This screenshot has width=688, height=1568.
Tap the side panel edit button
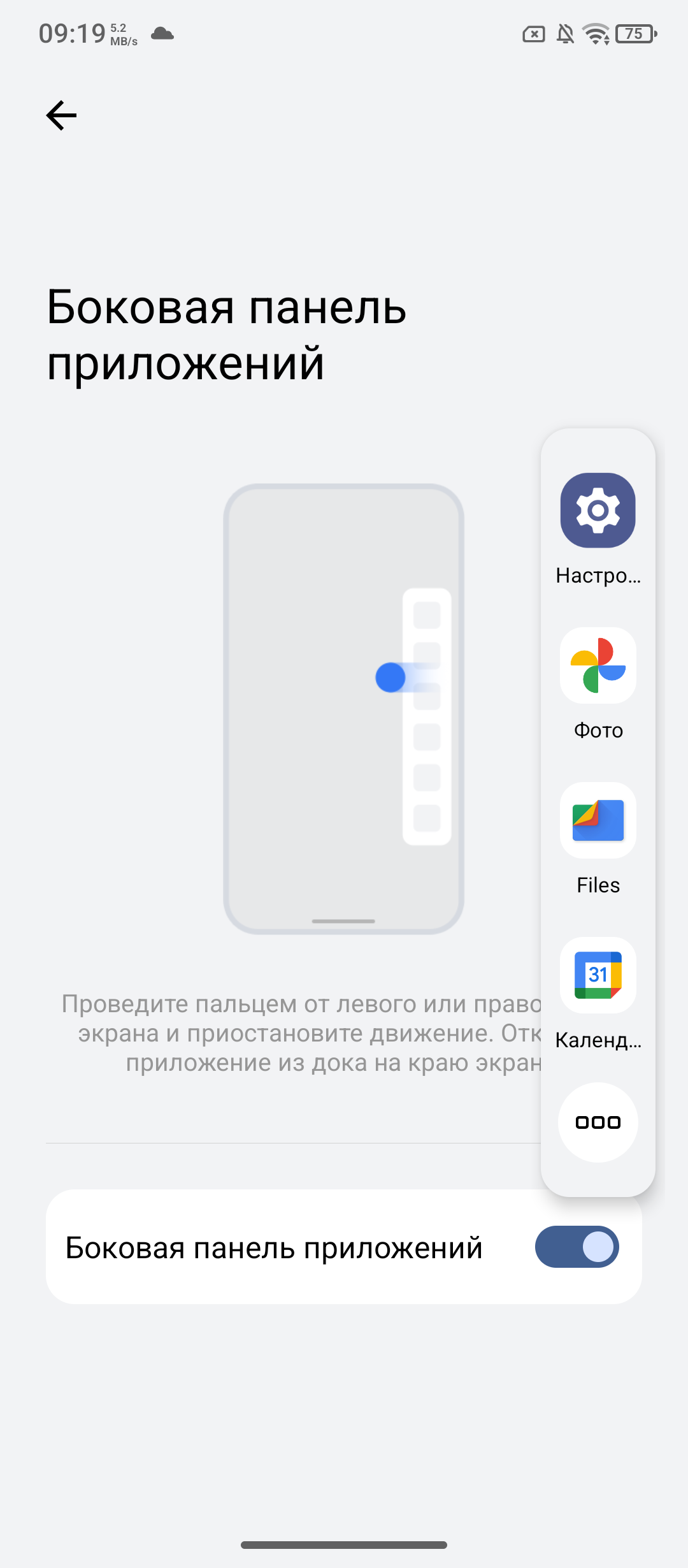[x=598, y=1122]
